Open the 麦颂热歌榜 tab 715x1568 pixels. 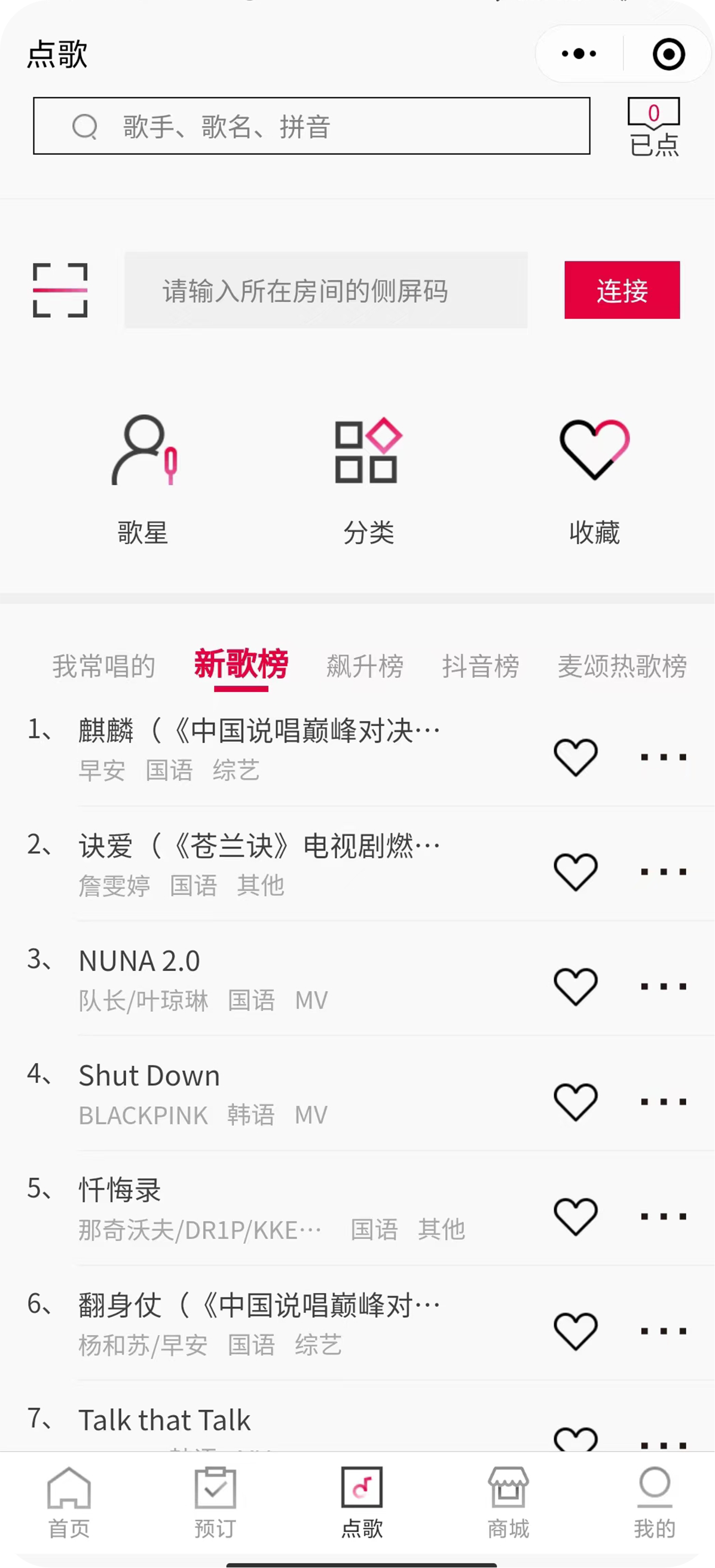[x=622, y=665]
